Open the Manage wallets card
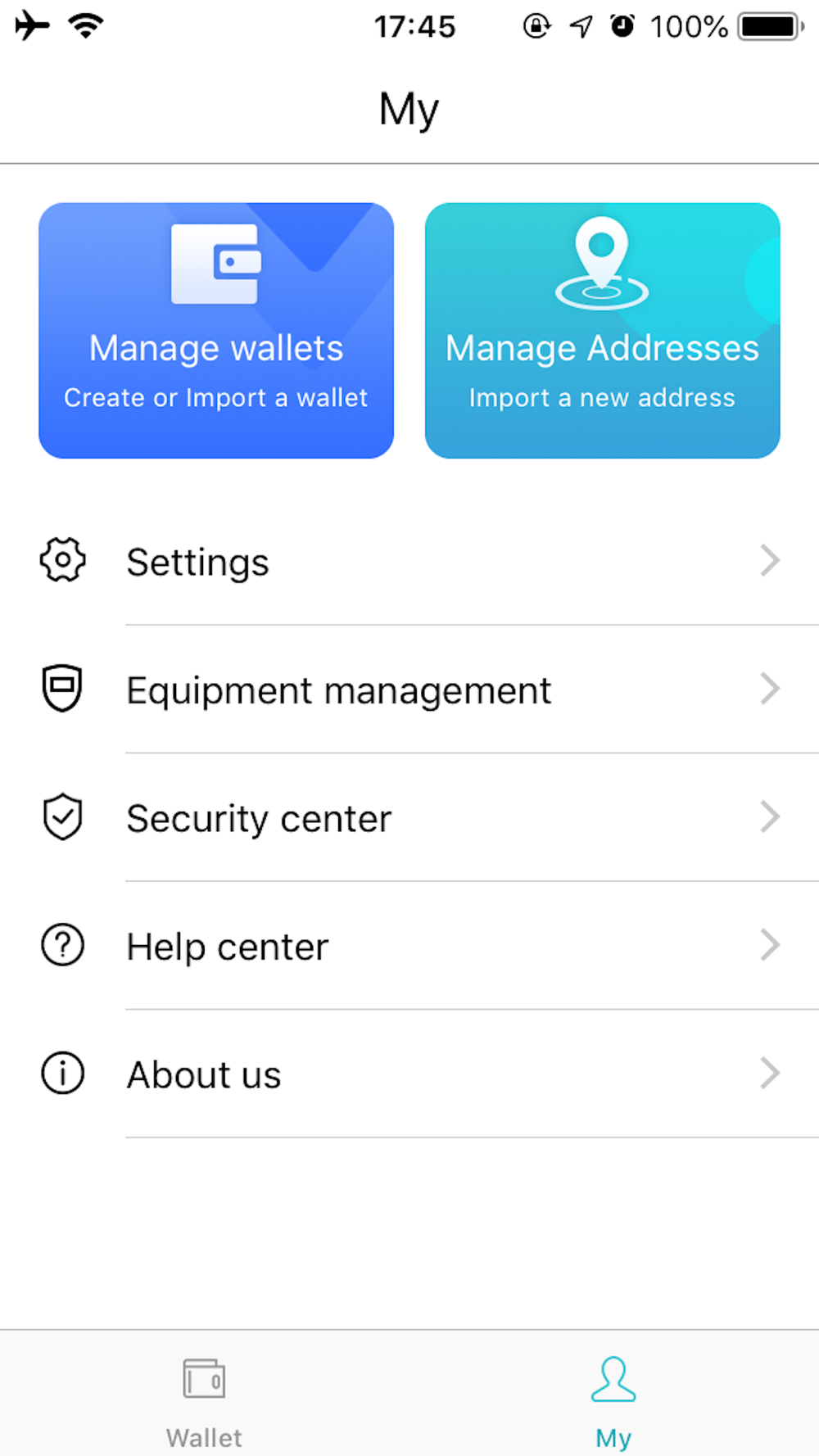This screenshot has width=819, height=1456. [216, 331]
